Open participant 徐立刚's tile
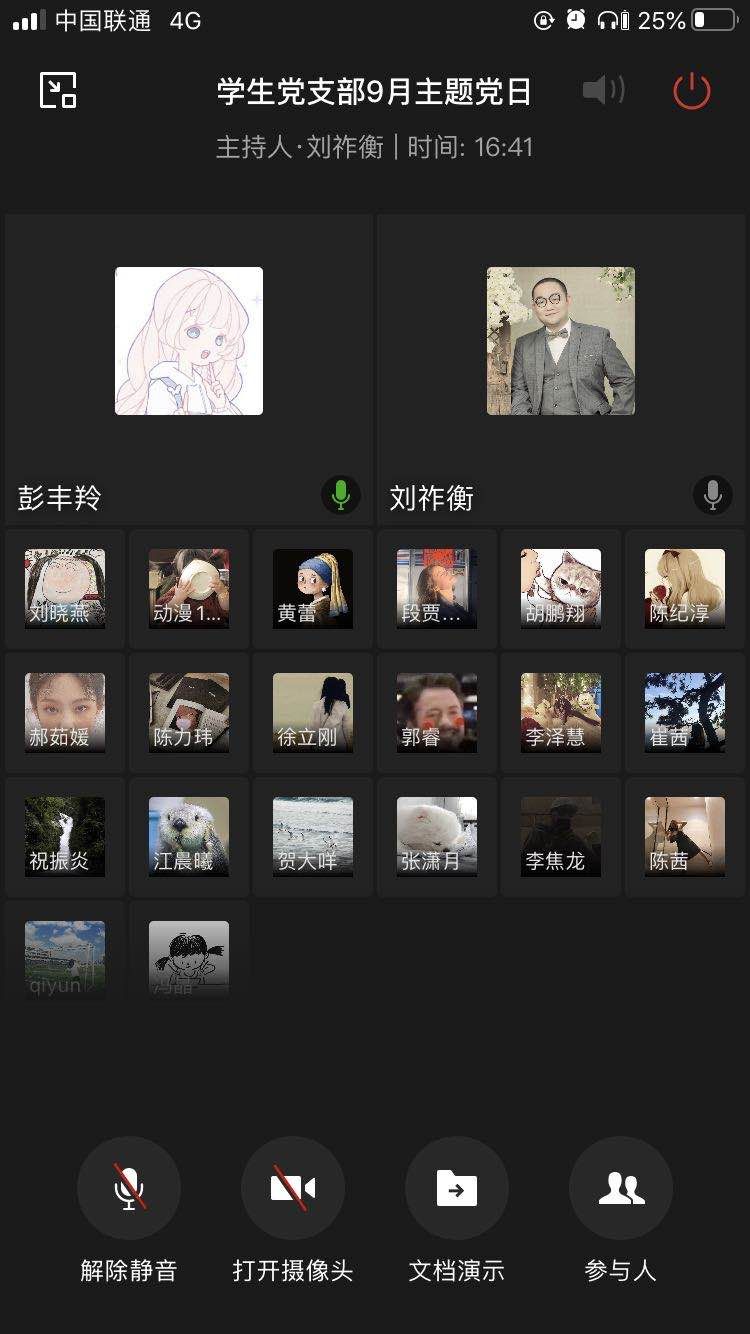The height and width of the screenshot is (1334, 750). pos(313,713)
